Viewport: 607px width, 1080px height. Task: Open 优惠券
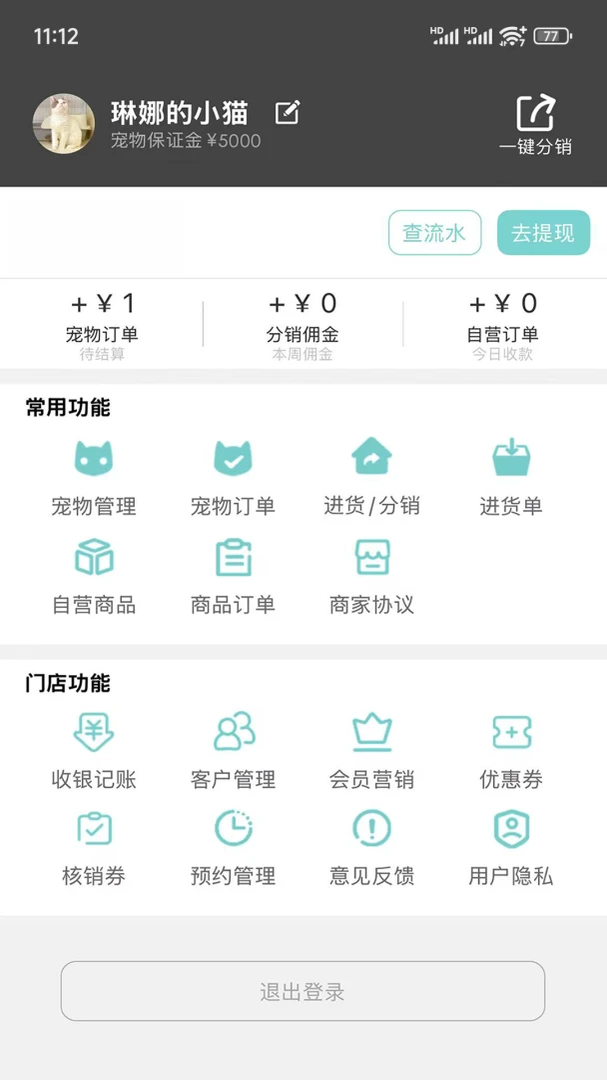(511, 751)
